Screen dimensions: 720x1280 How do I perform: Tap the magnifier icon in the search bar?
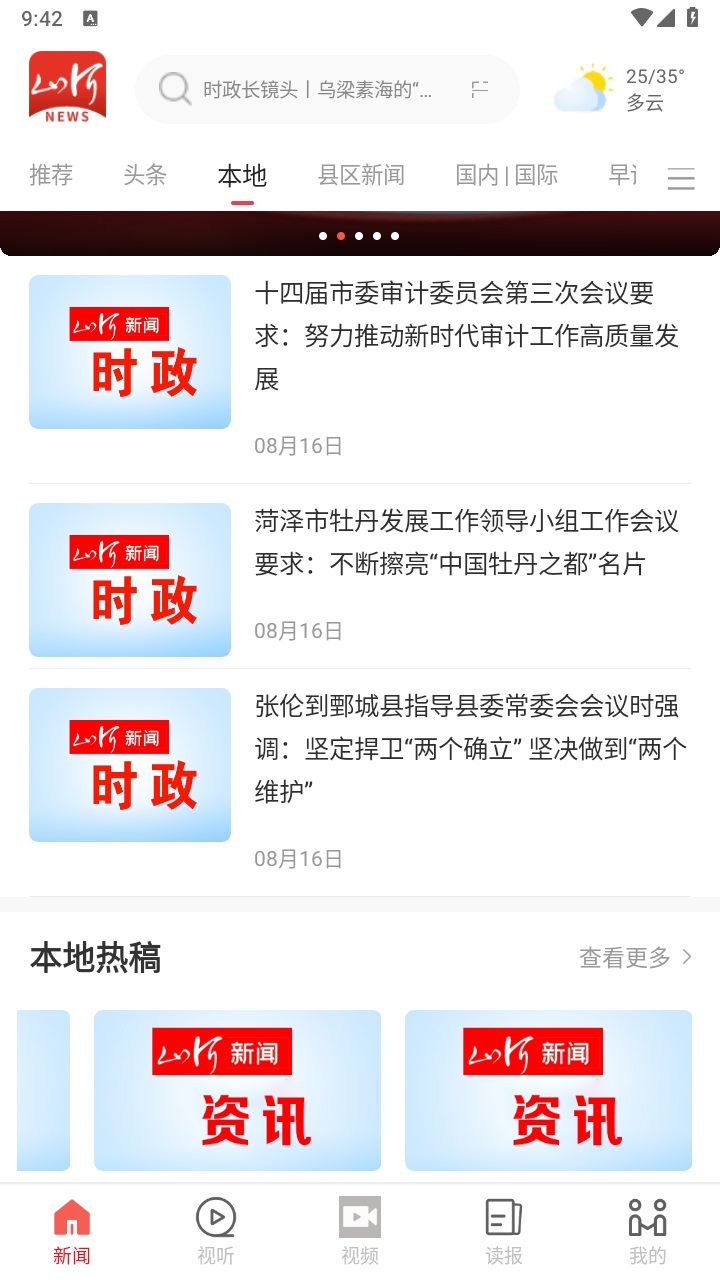click(x=174, y=89)
